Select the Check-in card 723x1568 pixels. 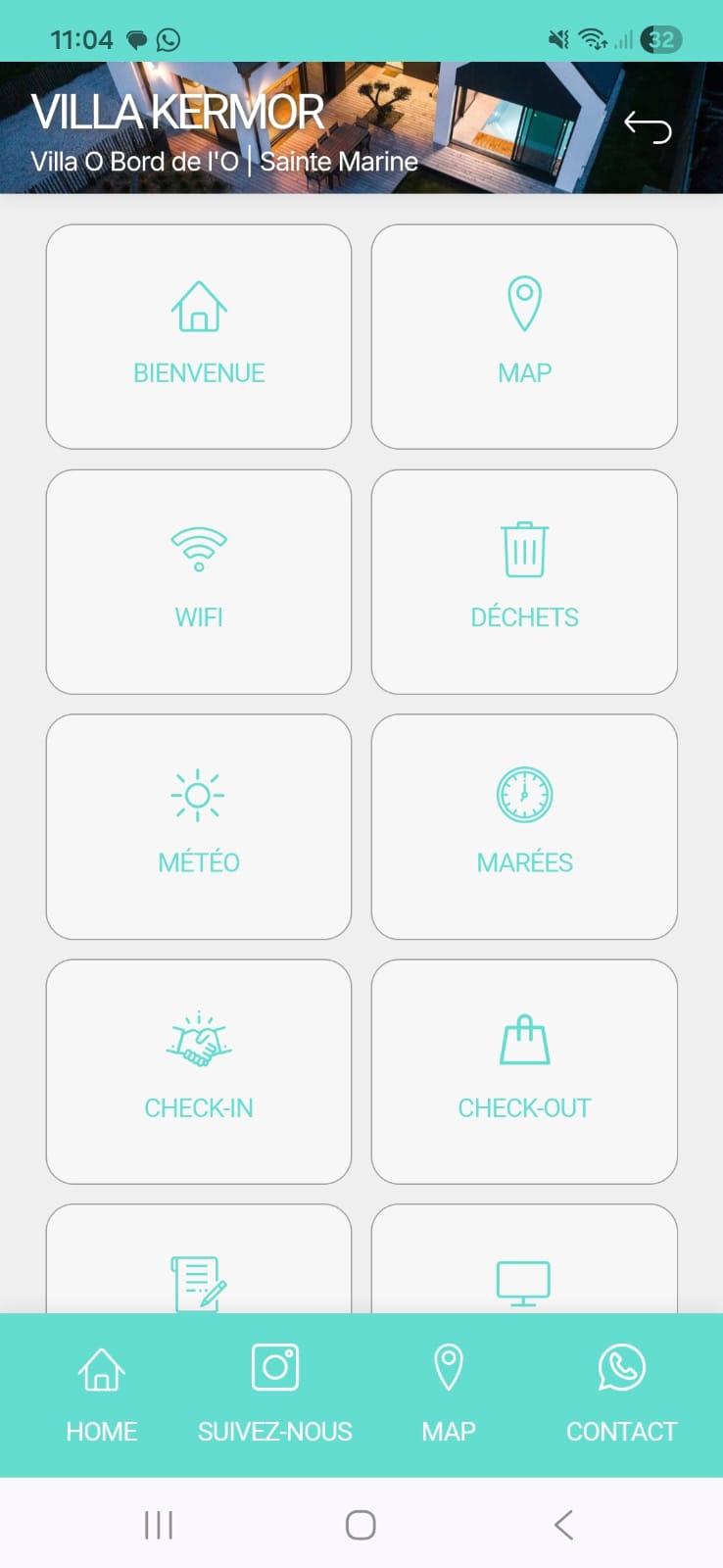(x=199, y=1071)
